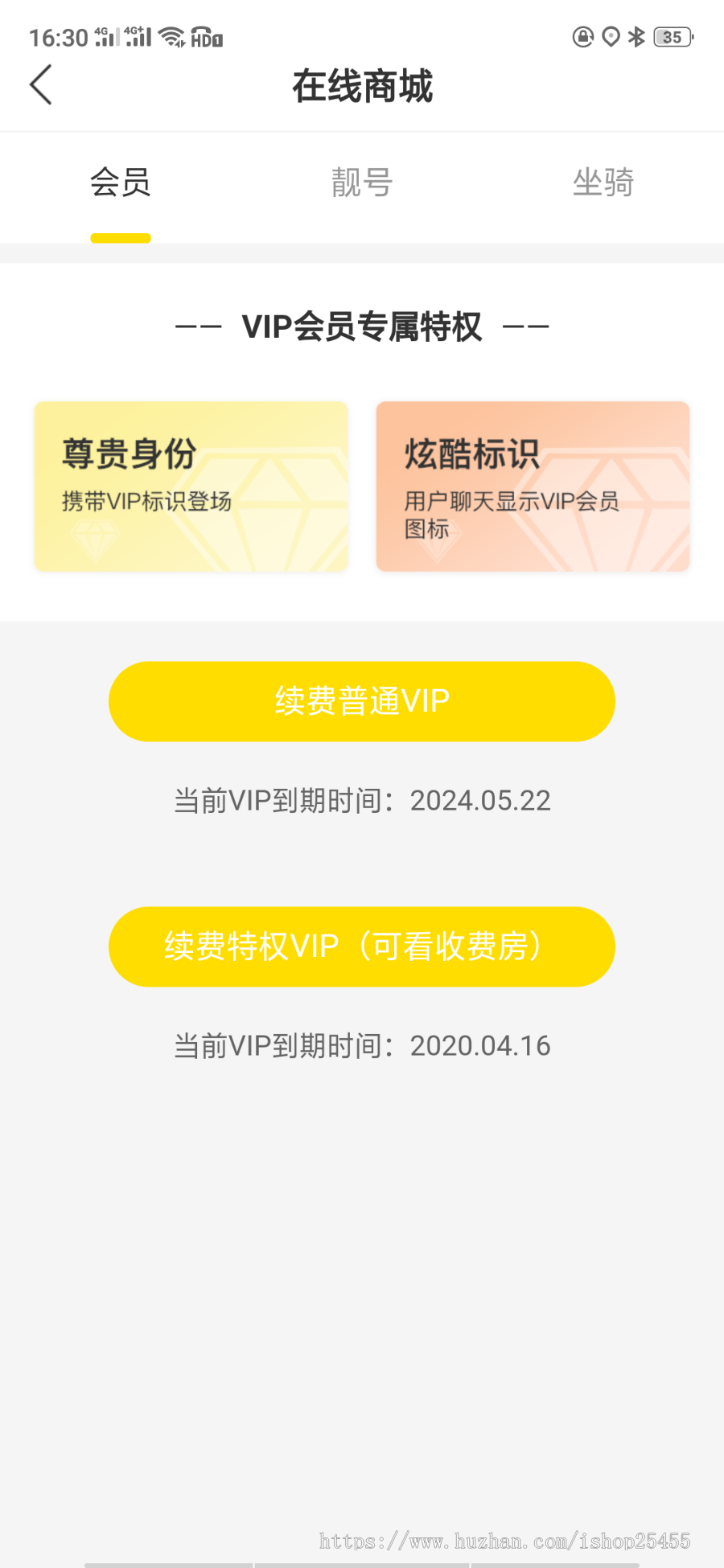Tap the rotation lock icon in status bar
The height and width of the screenshot is (1568, 724).
[x=581, y=36]
